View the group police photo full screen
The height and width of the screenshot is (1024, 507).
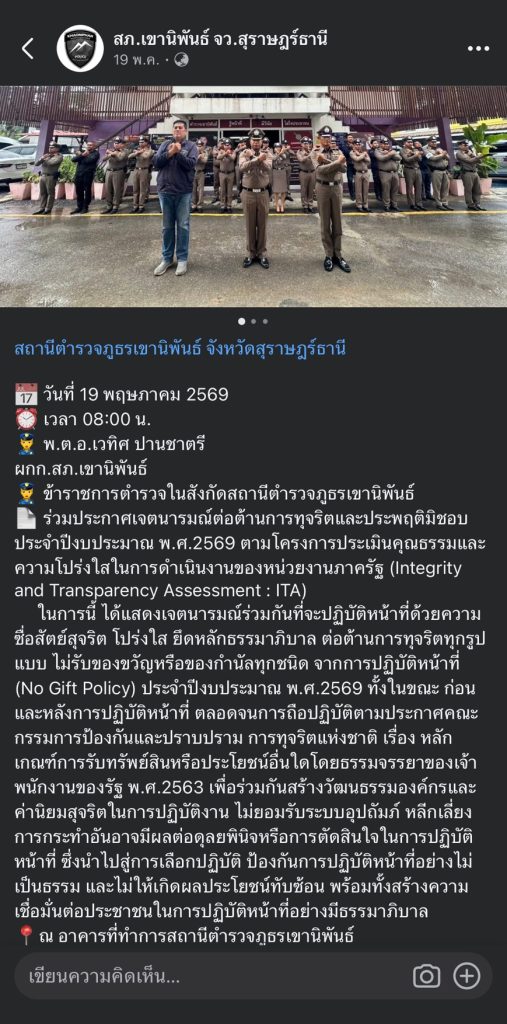[254, 196]
